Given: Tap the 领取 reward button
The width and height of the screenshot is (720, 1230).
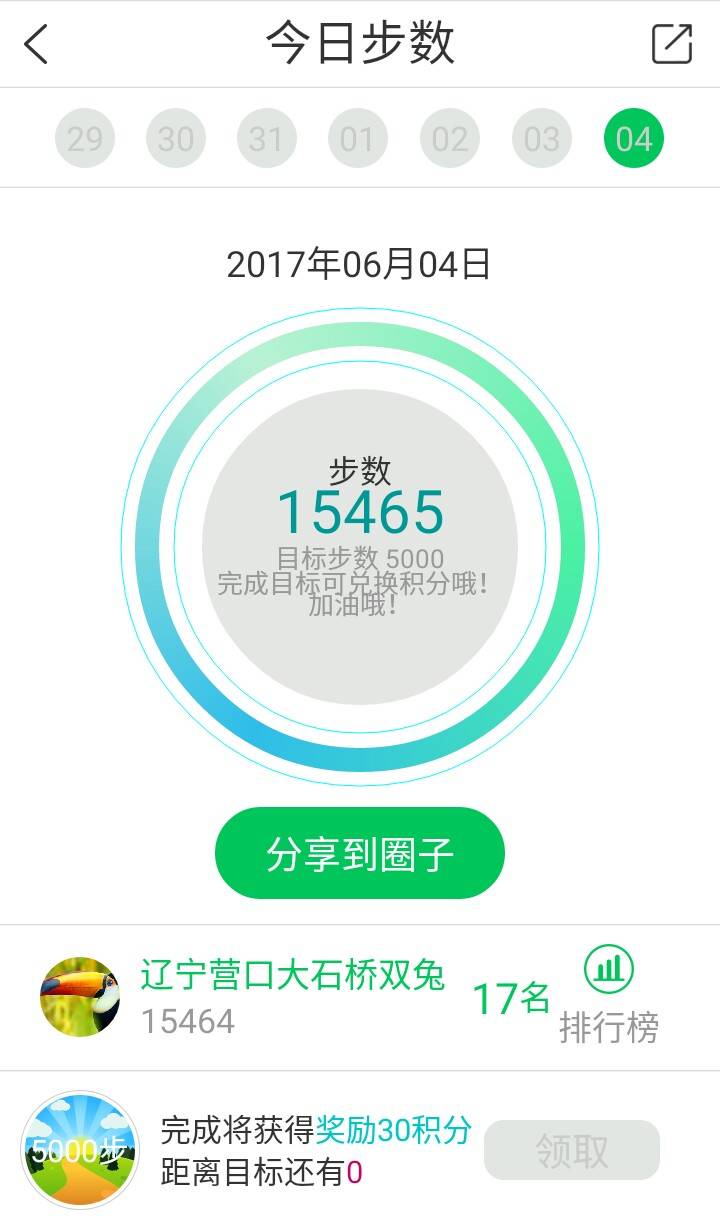Looking at the screenshot, I should [x=572, y=1150].
